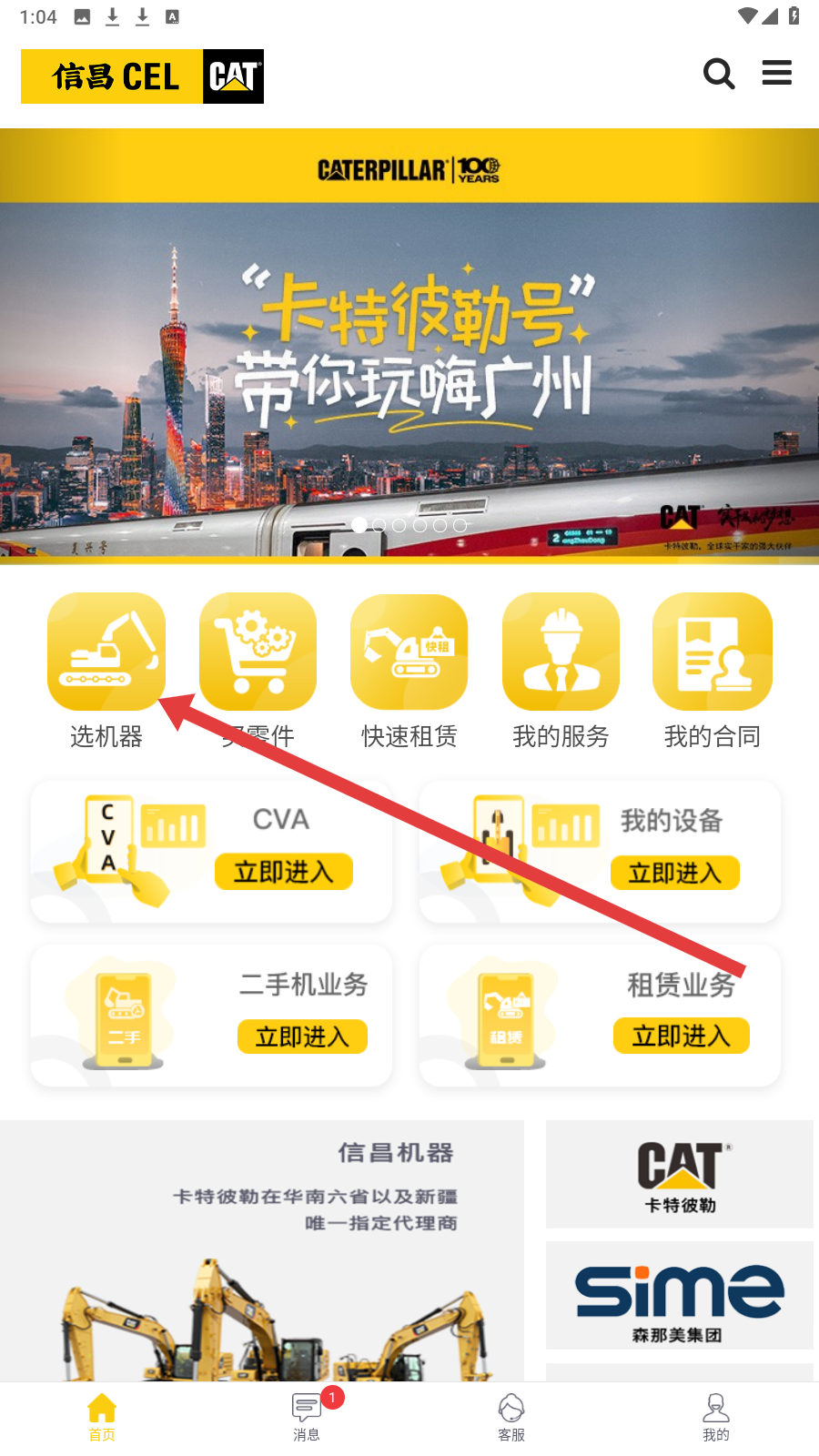Viewport: 819px width, 1456px height.
Task: Open the Sime 森那美集团 tile
Action: coord(680,1295)
